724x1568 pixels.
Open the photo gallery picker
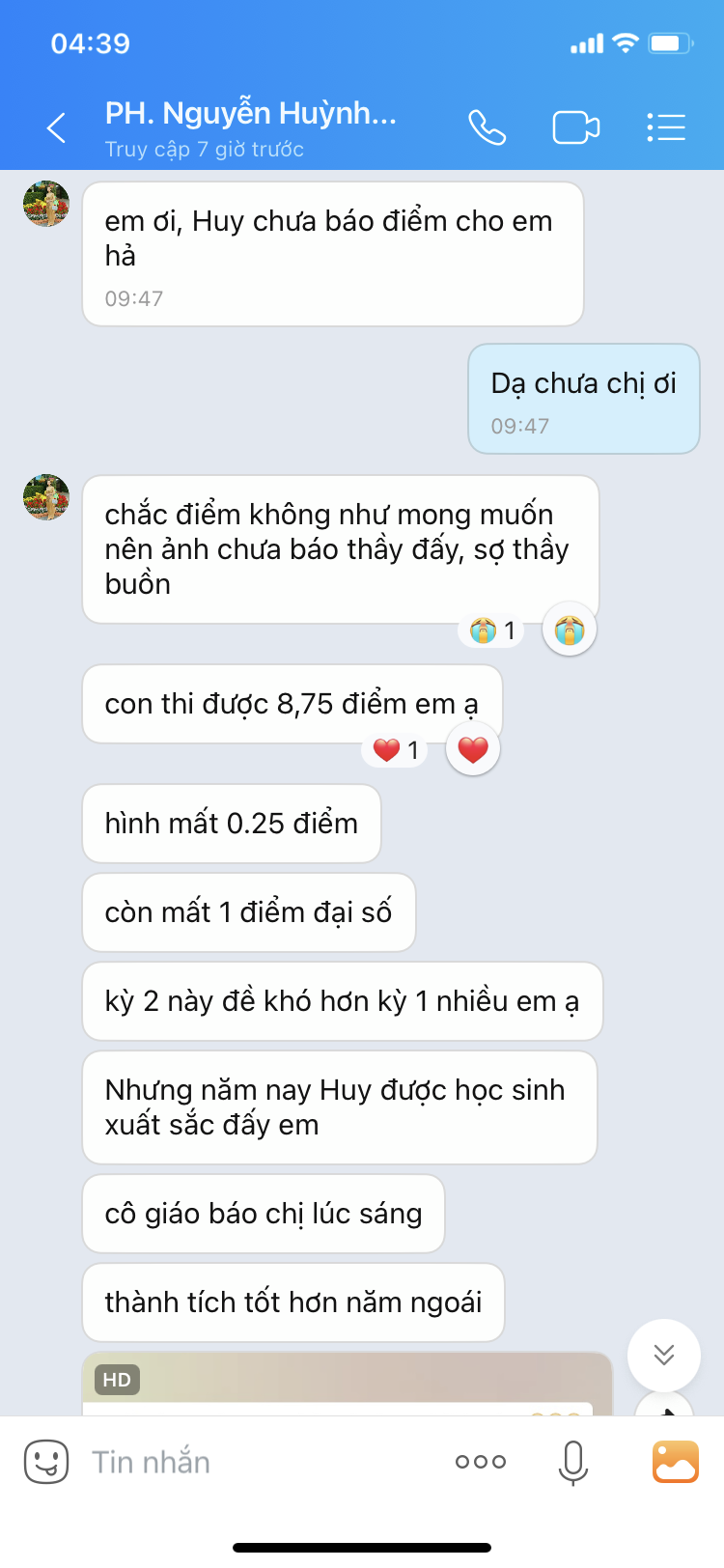click(x=676, y=1462)
